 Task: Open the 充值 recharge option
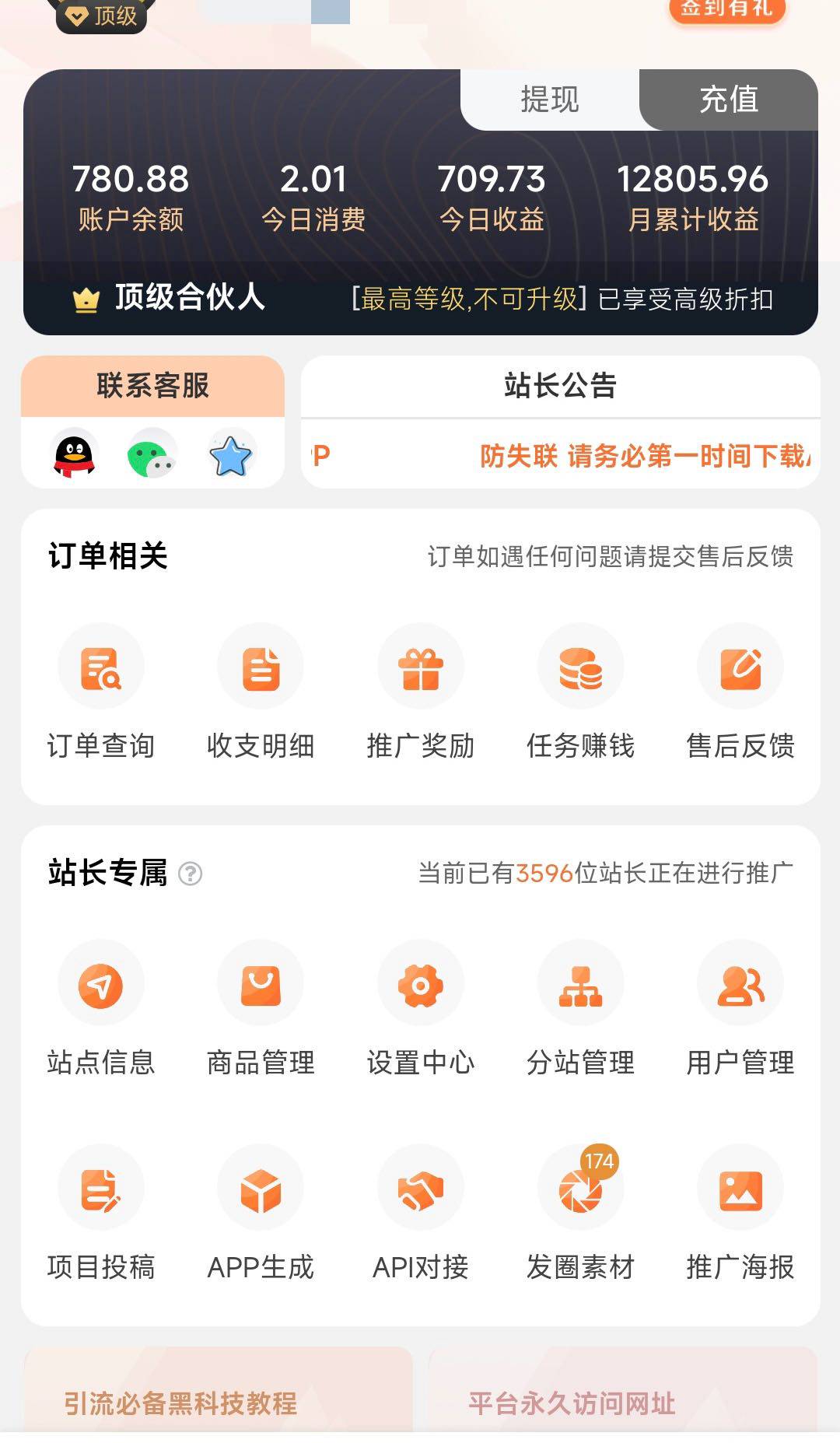pyautogui.click(x=728, y=100)
